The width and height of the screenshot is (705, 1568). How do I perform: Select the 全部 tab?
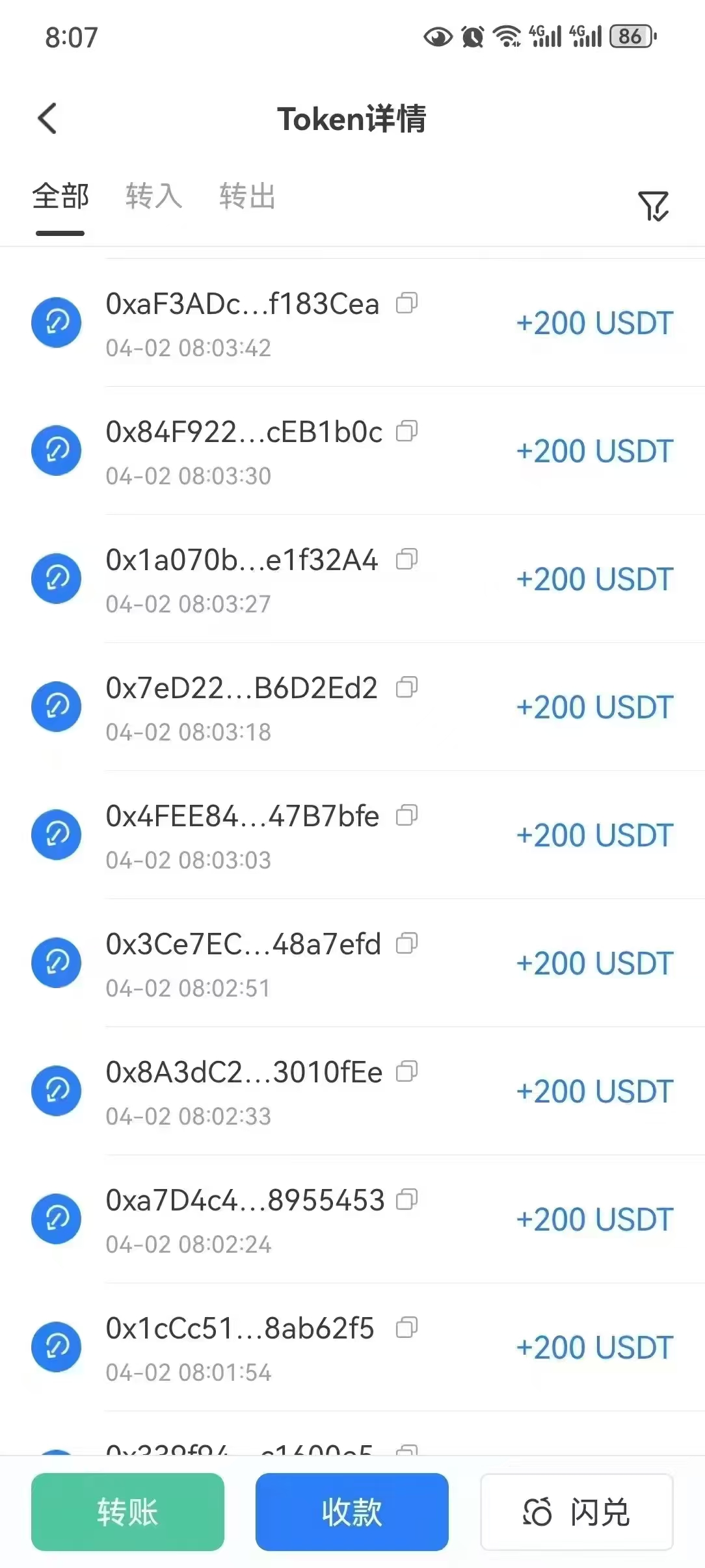(60, 196)
